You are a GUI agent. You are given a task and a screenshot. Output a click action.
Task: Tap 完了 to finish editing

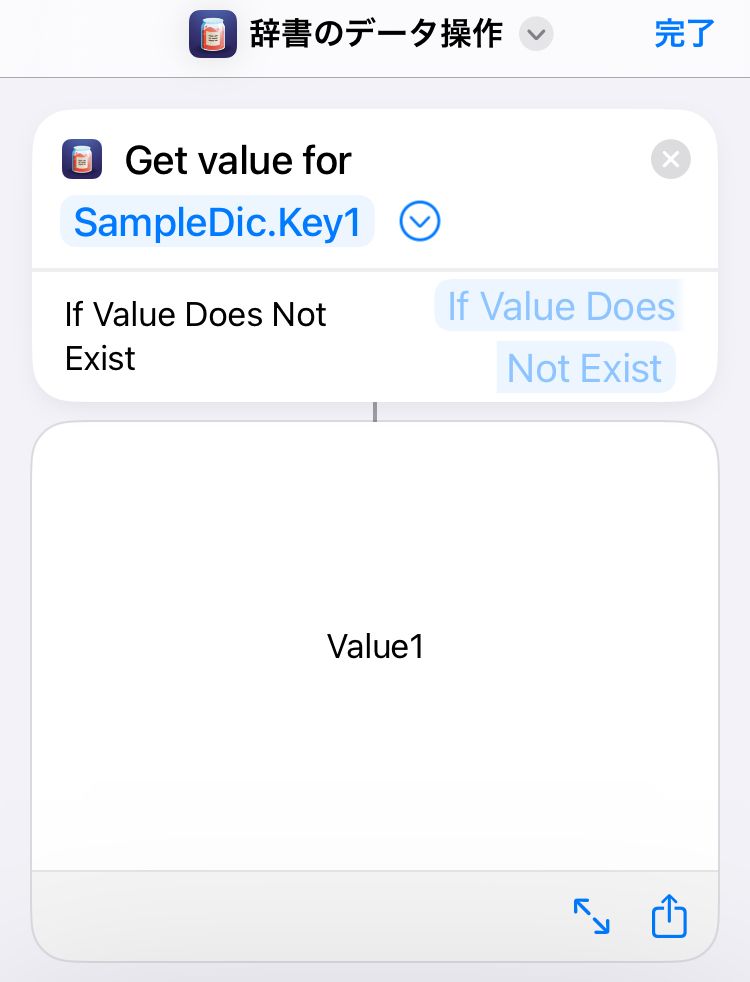[x=684, y=34]
